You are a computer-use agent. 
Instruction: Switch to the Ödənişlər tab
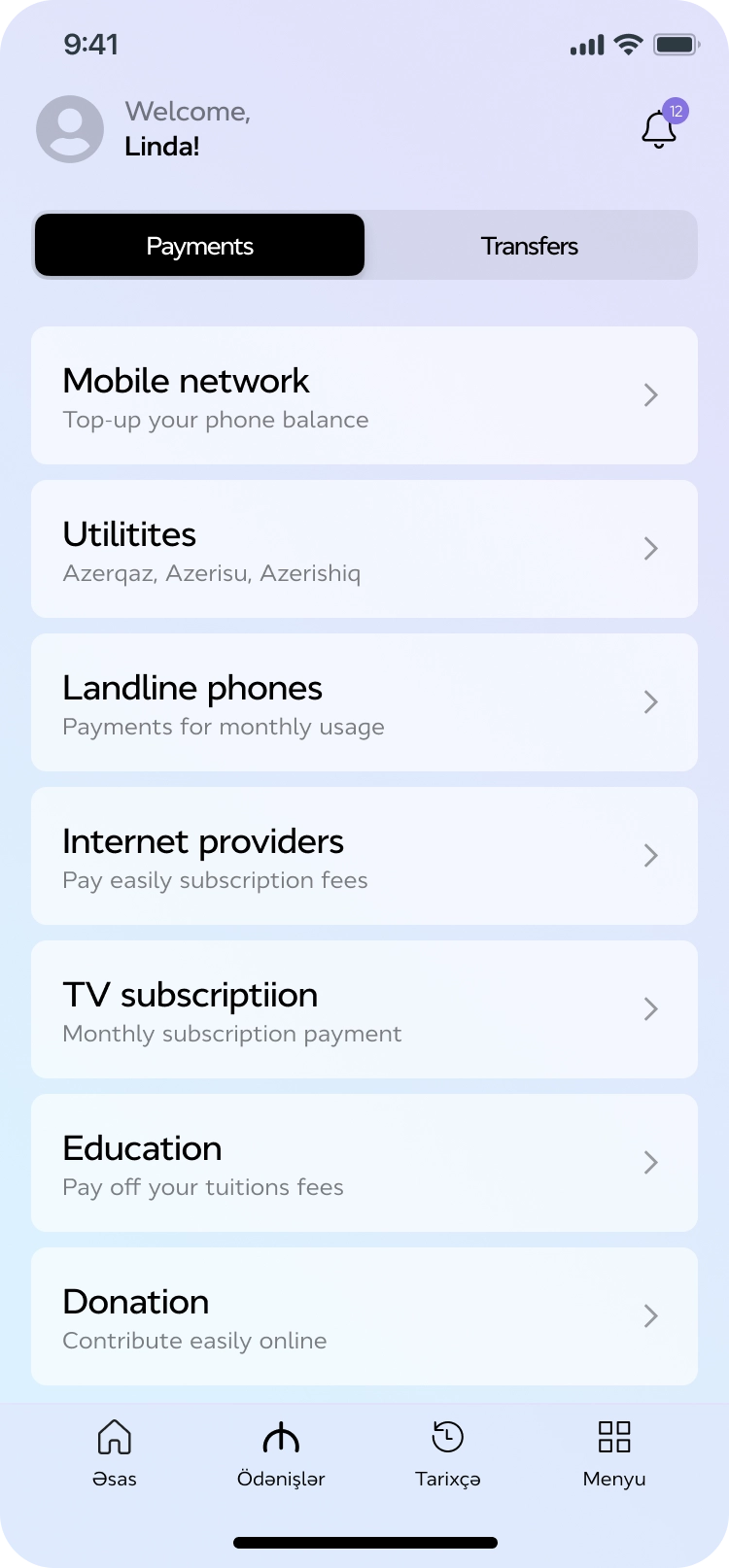coord(281,1453)
